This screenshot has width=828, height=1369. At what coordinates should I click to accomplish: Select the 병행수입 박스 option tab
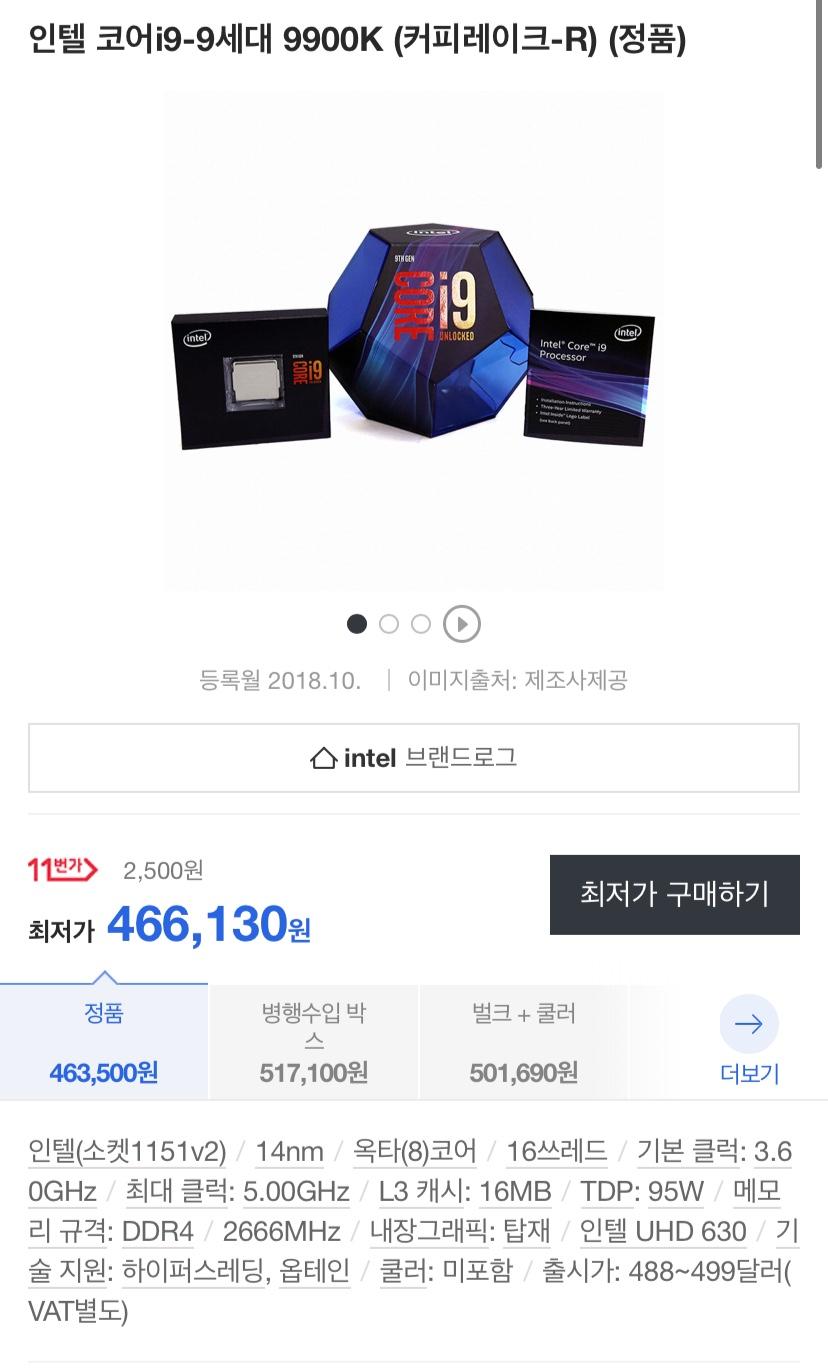coord(314,1042)
